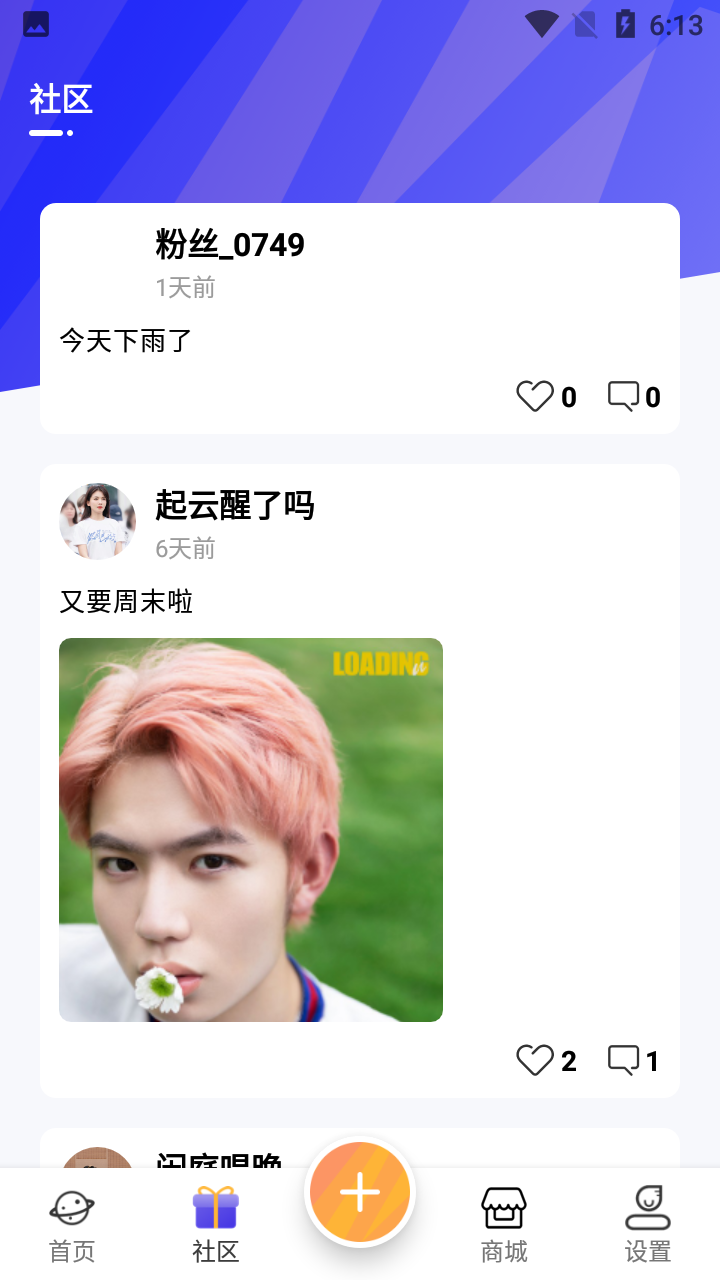
Task: View the photo in 起云醒了吗's post
Action: click(251, 830)
